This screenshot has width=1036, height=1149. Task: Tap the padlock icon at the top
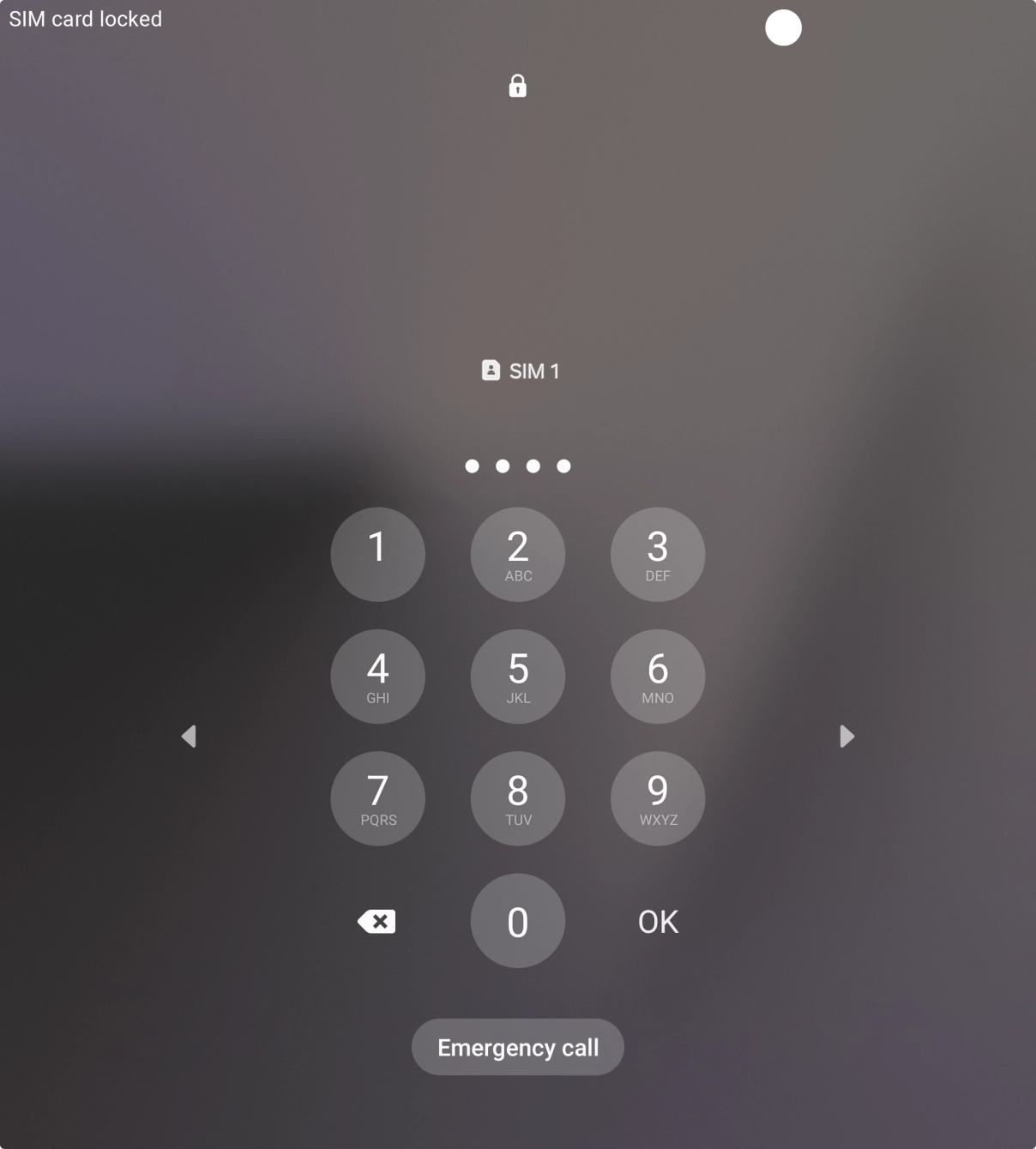(518, 86)
